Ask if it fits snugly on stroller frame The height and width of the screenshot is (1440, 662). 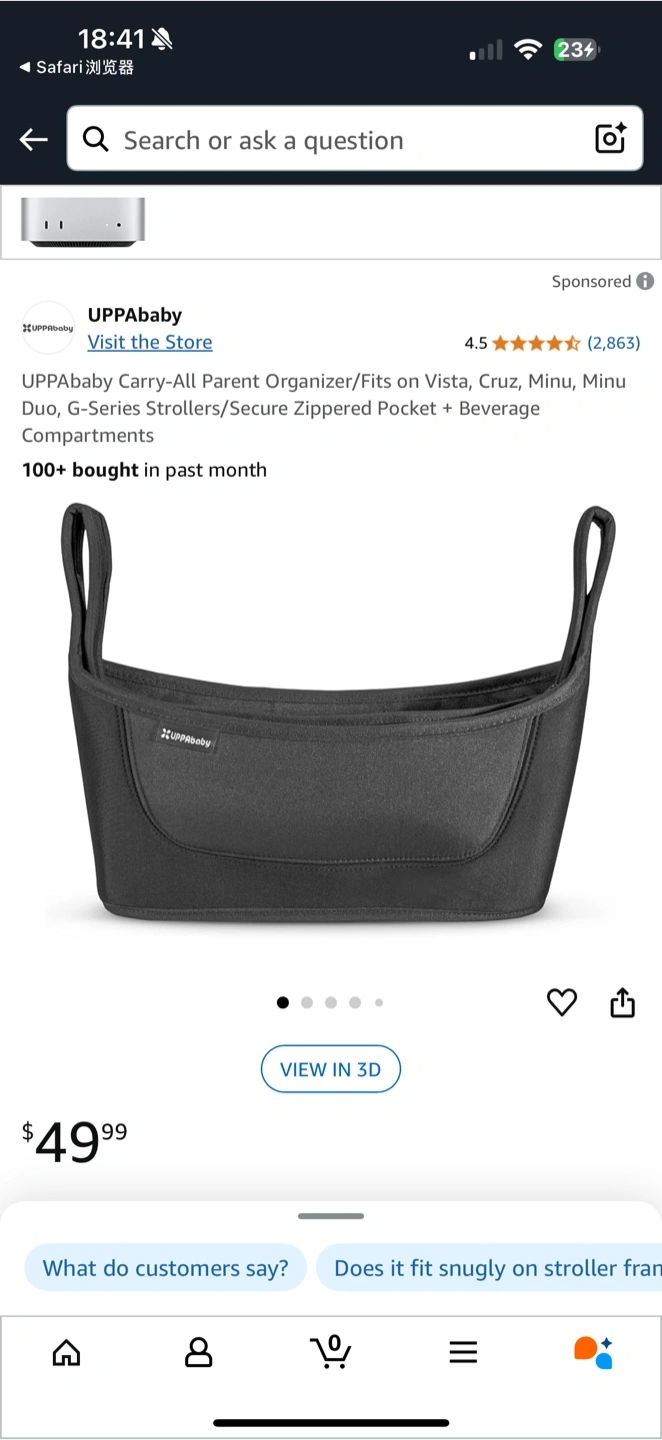point(490,1268)
